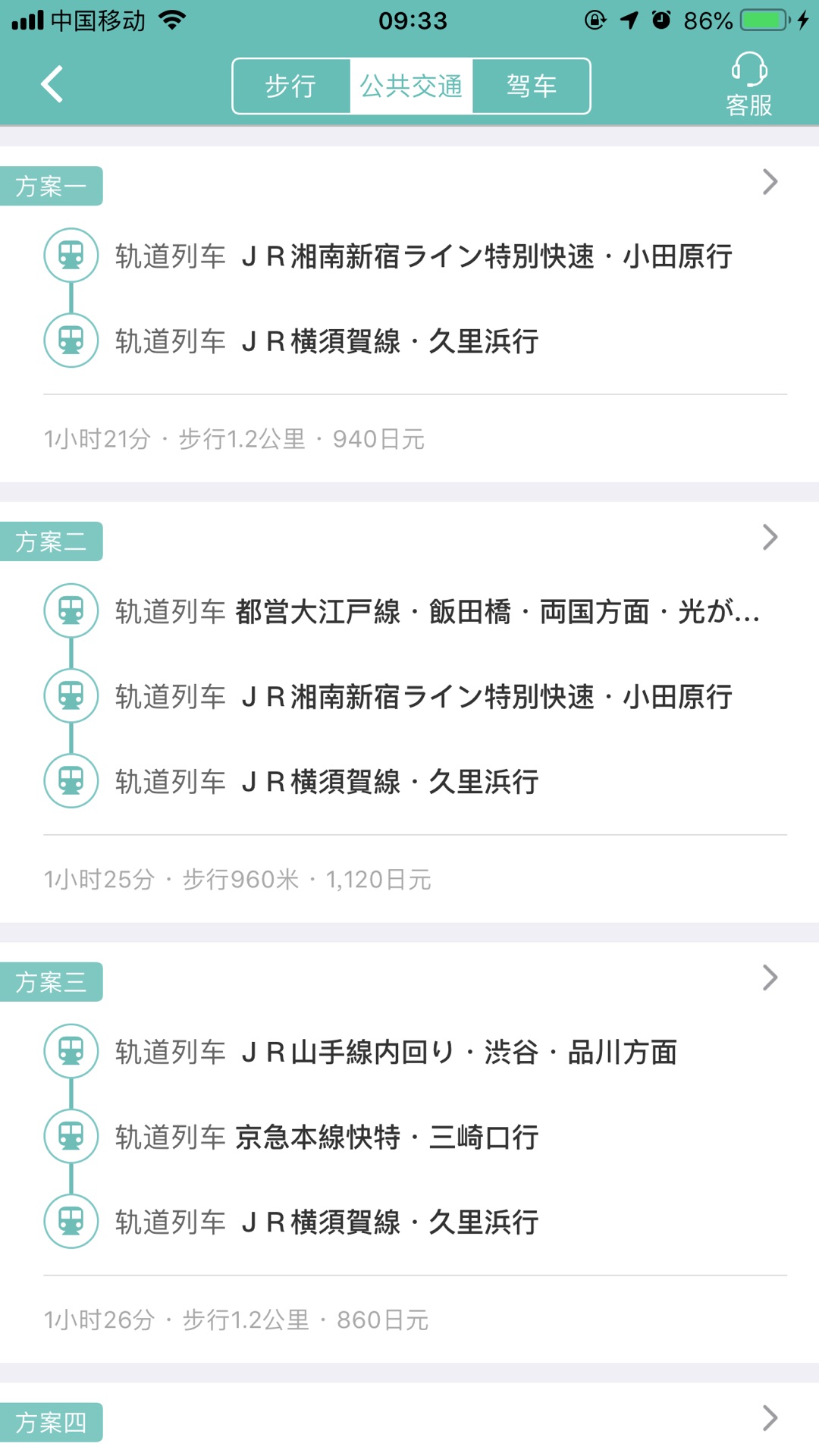Switch to the 驾车 tab

coord(531,86)
